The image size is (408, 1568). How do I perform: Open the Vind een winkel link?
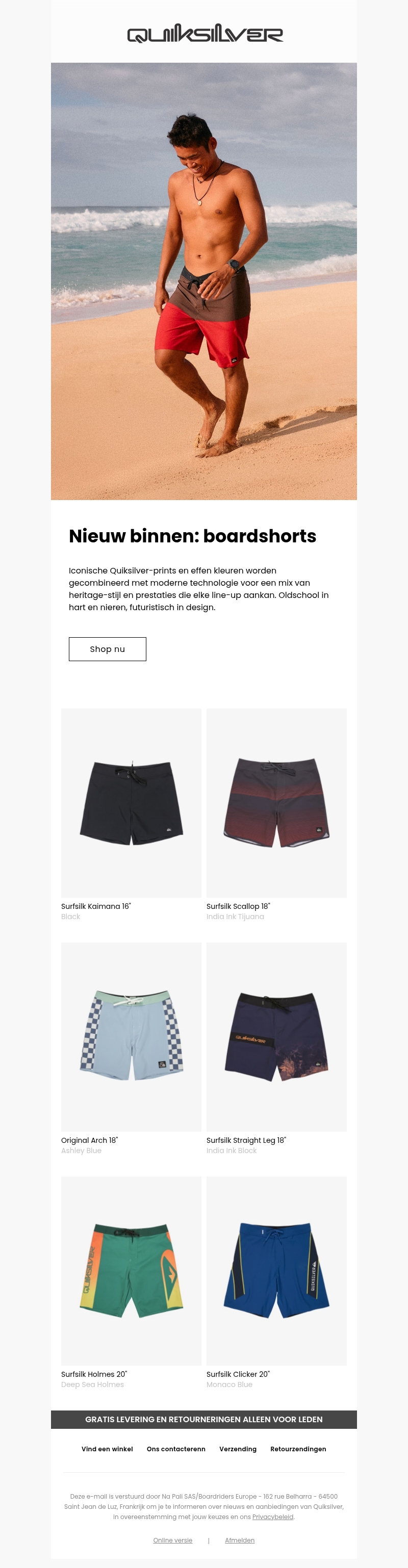click(x=107, y=1449)
